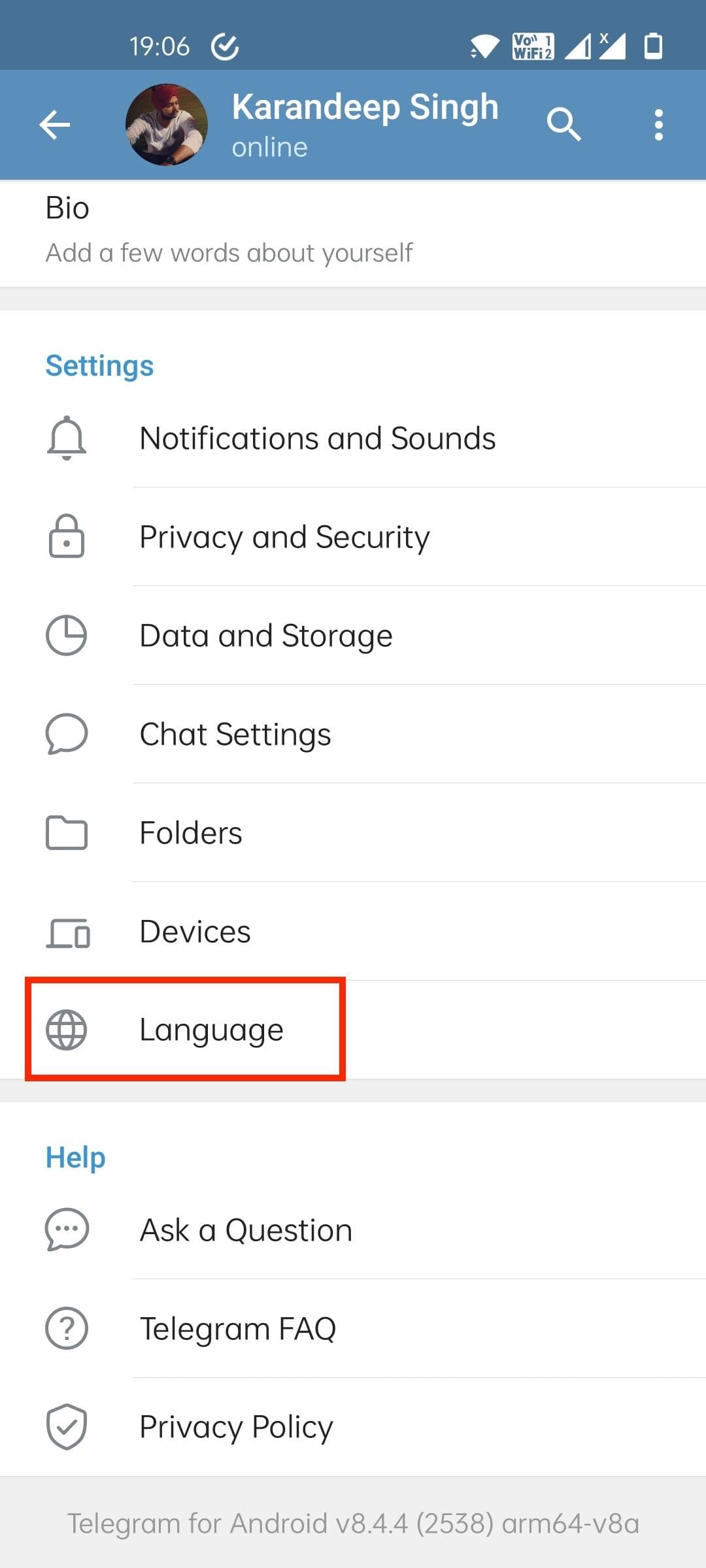Open Chat Settings via speech bubble icon
This screenshot has height=1568, width=706.
(x=67, y=734)
